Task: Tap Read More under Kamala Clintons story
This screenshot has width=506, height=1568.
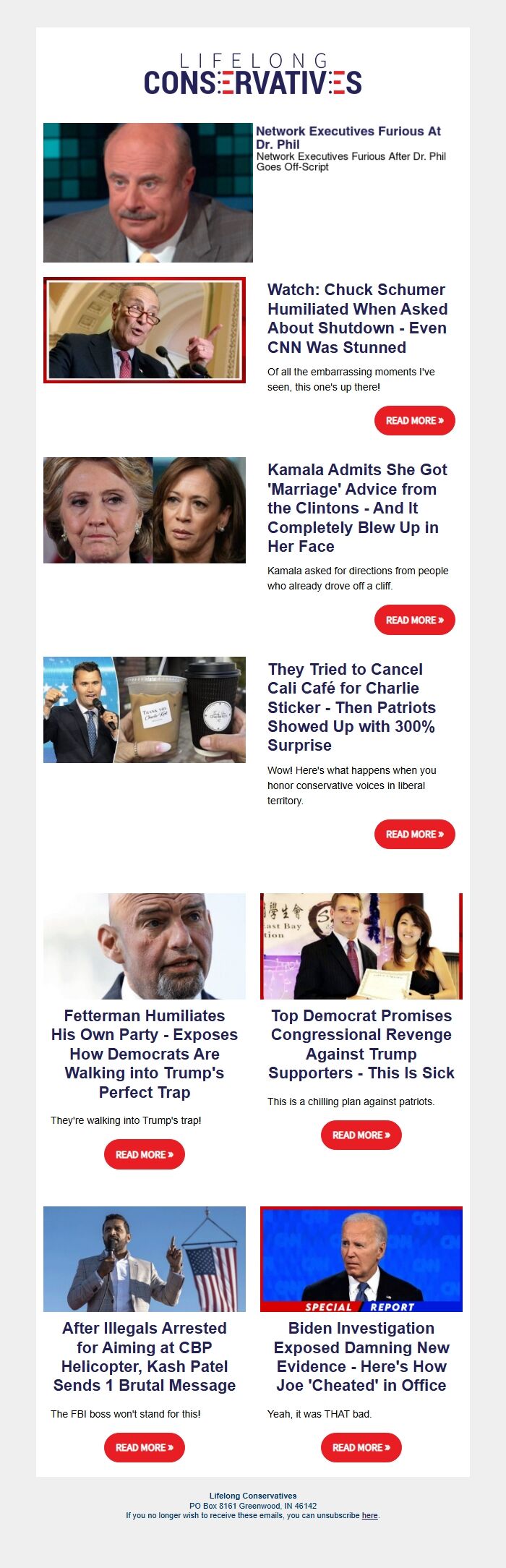Action: [414, 620]
